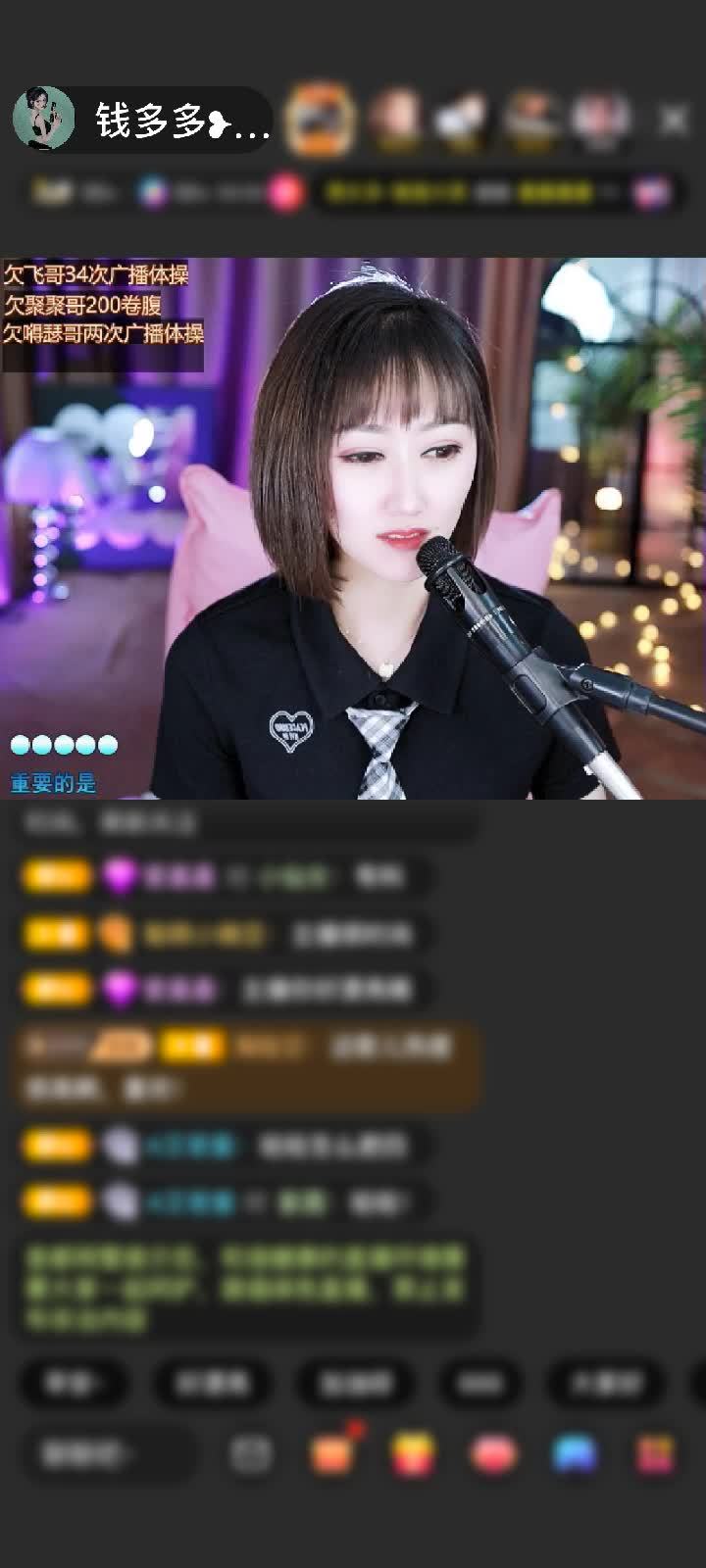Viewport: 706px width, 1568px height.
Task: Tap the pink heart like icon
Action: [x=493, y=1454]
